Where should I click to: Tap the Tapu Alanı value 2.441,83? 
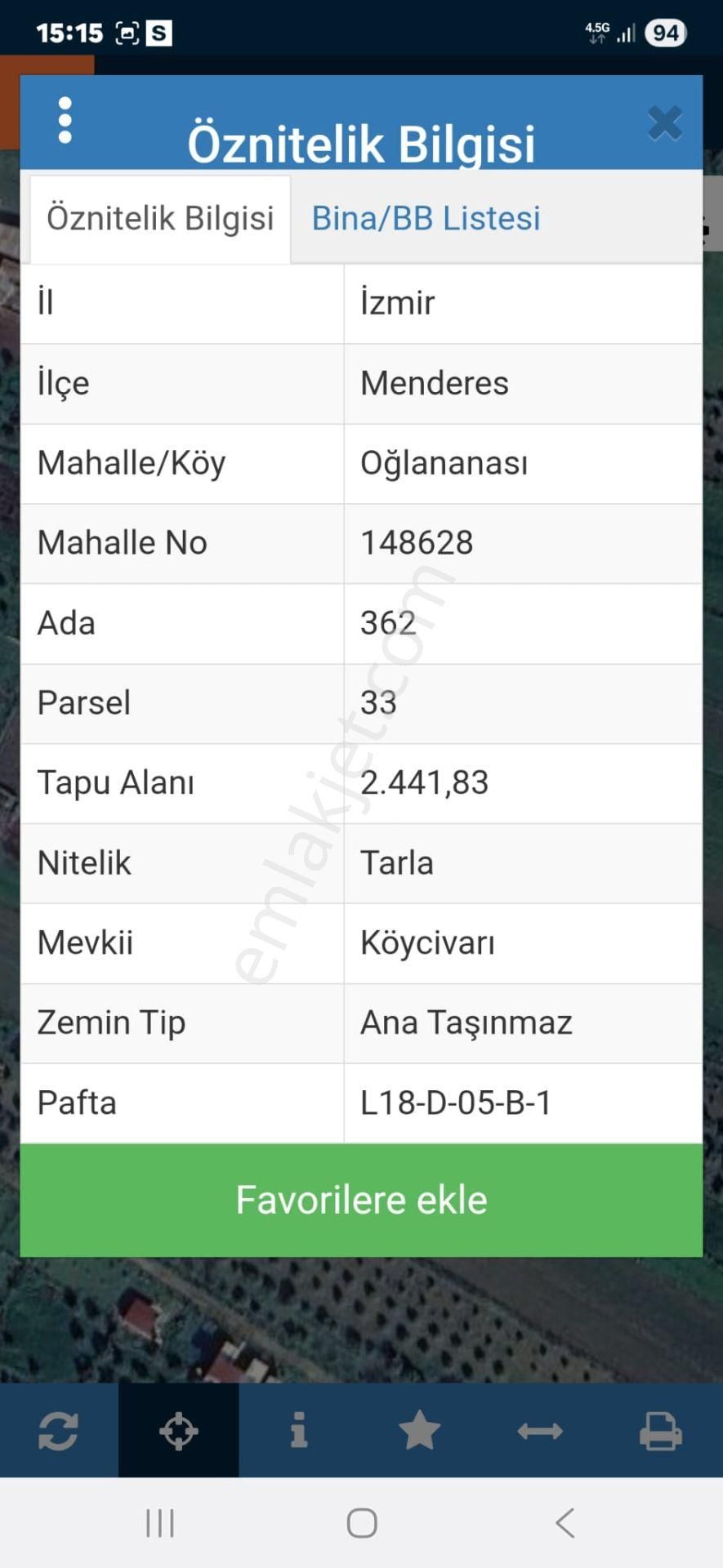tap(425, 782)
